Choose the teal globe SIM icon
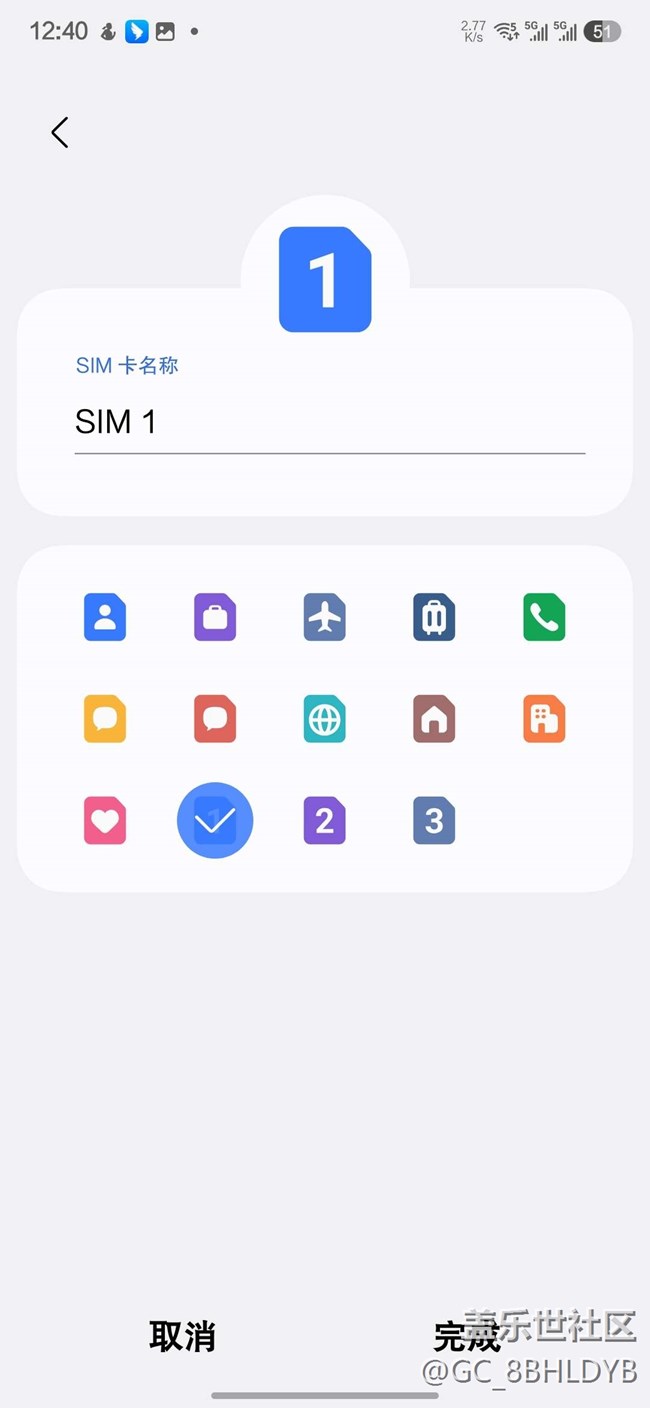 point(325,719)
